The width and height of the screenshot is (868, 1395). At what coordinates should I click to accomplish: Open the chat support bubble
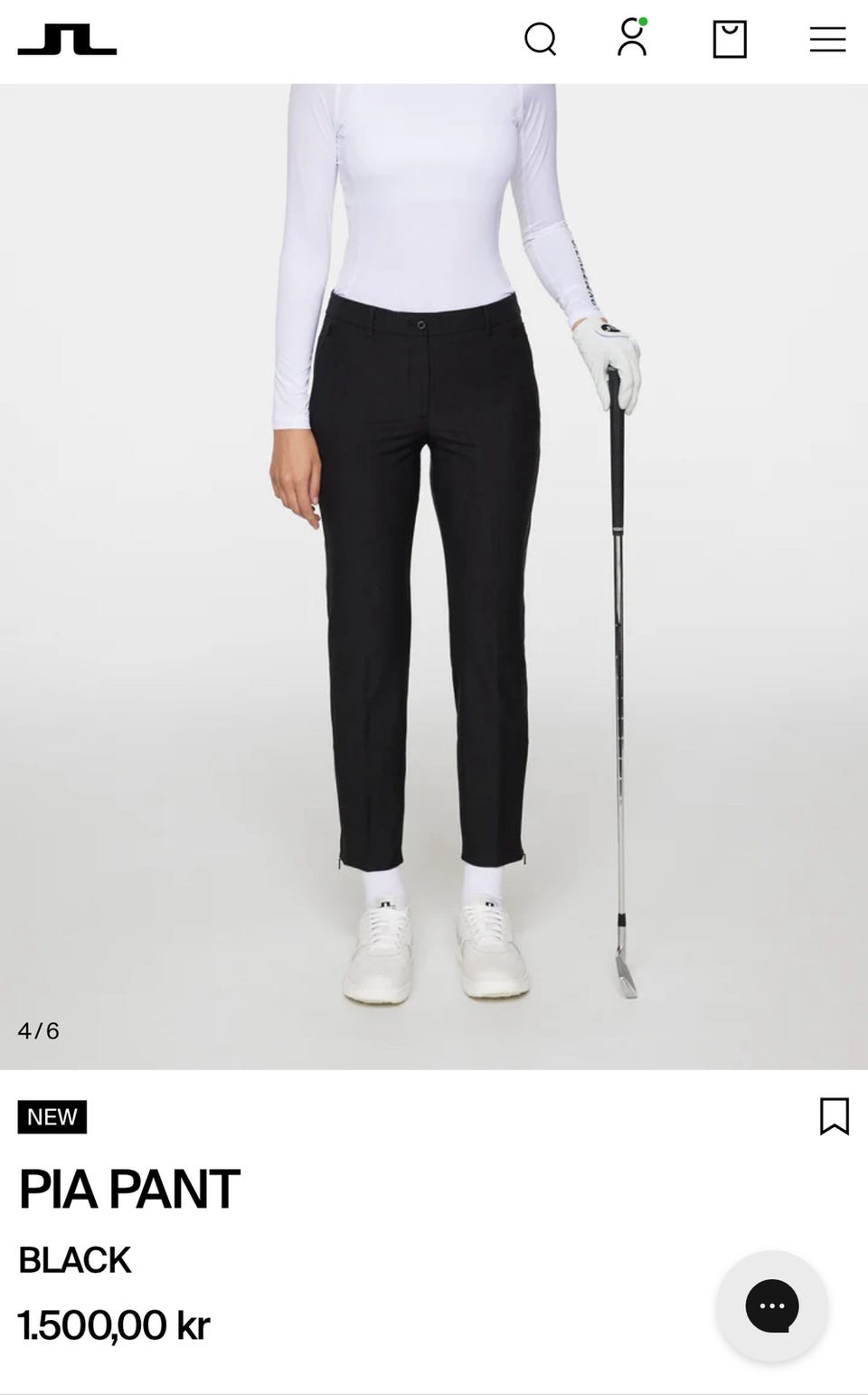pyautogui.click(x=772, y=1305)
